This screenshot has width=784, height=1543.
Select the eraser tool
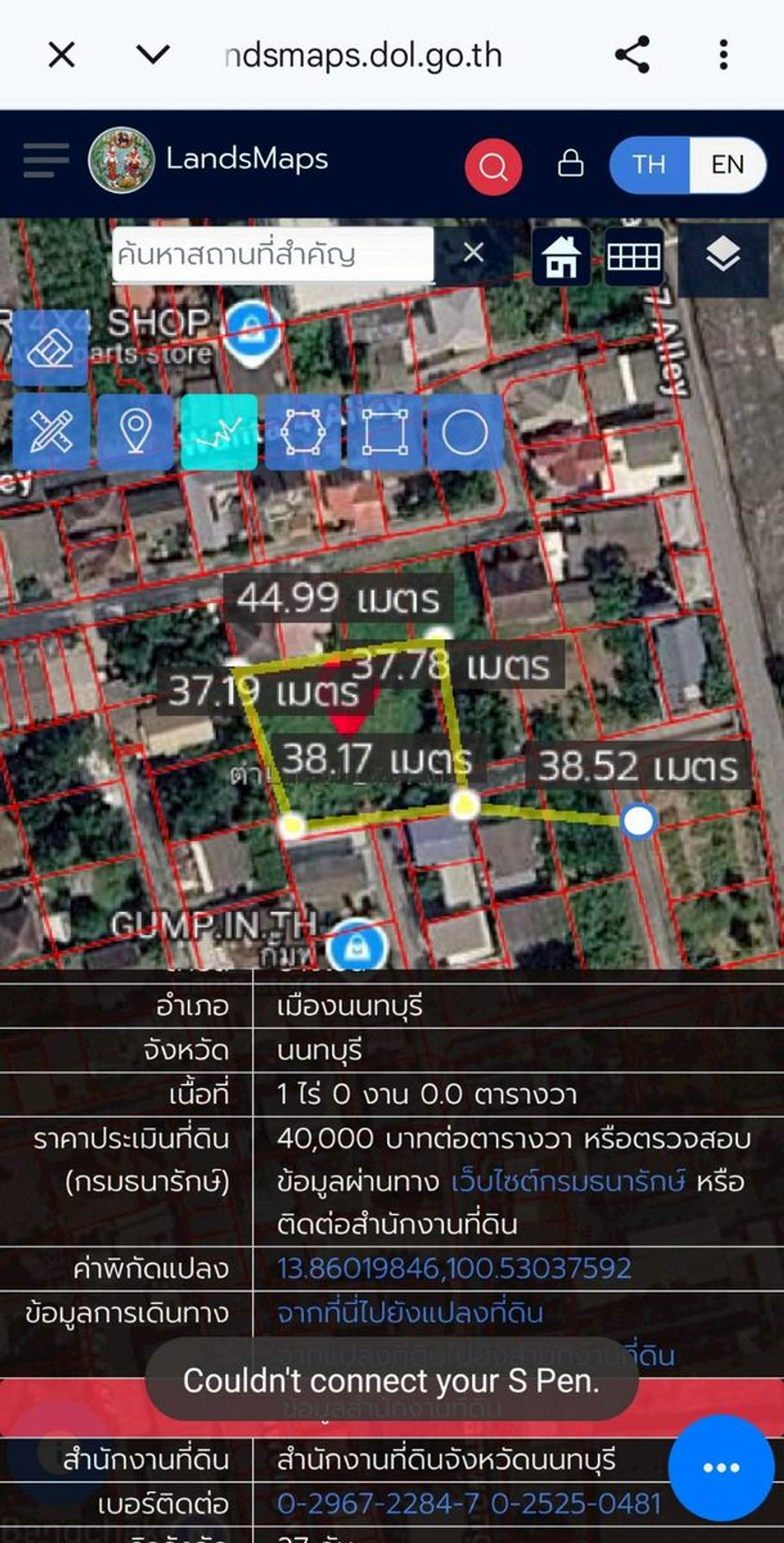pyautogui.click(x=50, y=348)
